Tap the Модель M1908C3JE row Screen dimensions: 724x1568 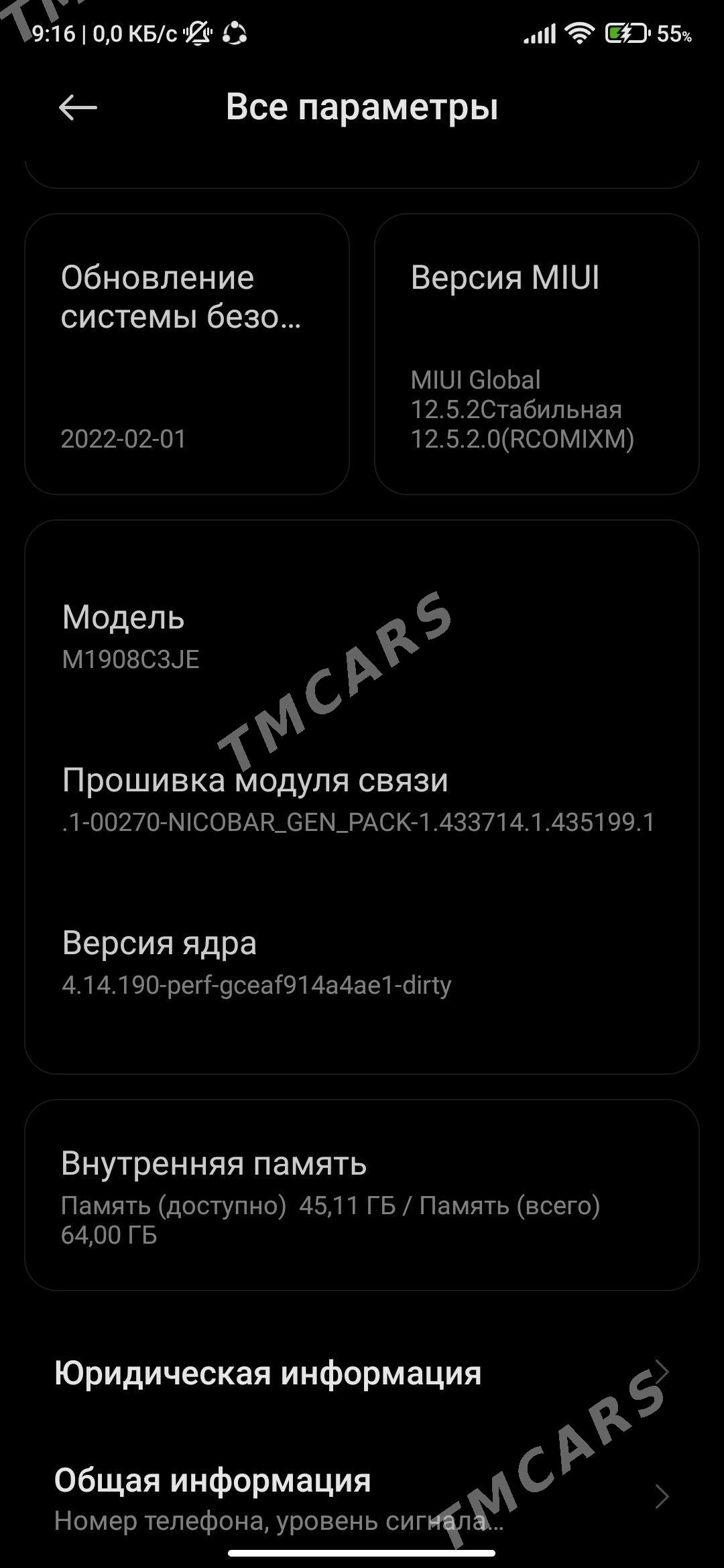click(362, 635)
